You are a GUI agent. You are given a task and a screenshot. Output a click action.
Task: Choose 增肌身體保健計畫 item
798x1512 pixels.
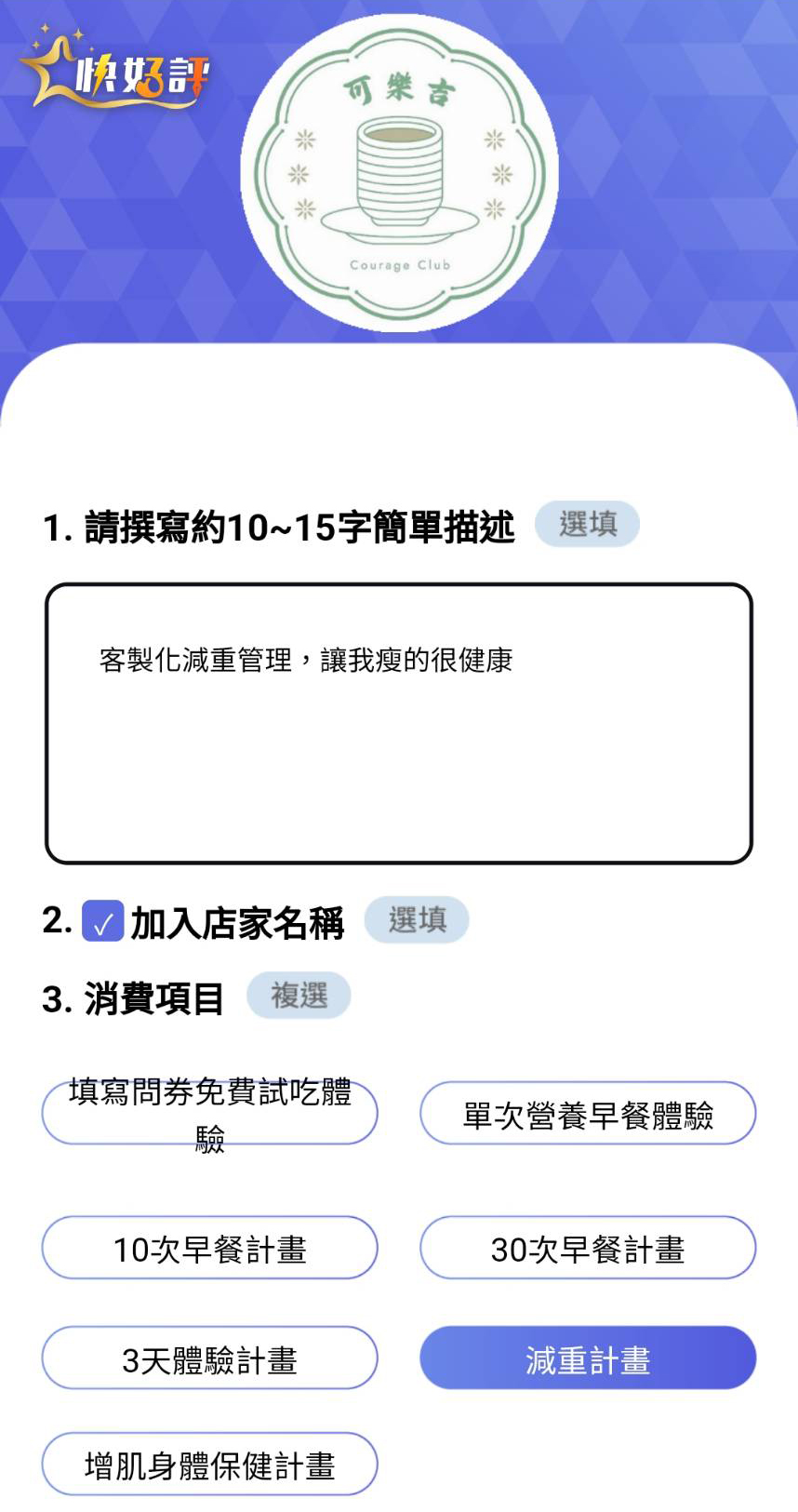pyautogui.click(x=209, y=1465)
